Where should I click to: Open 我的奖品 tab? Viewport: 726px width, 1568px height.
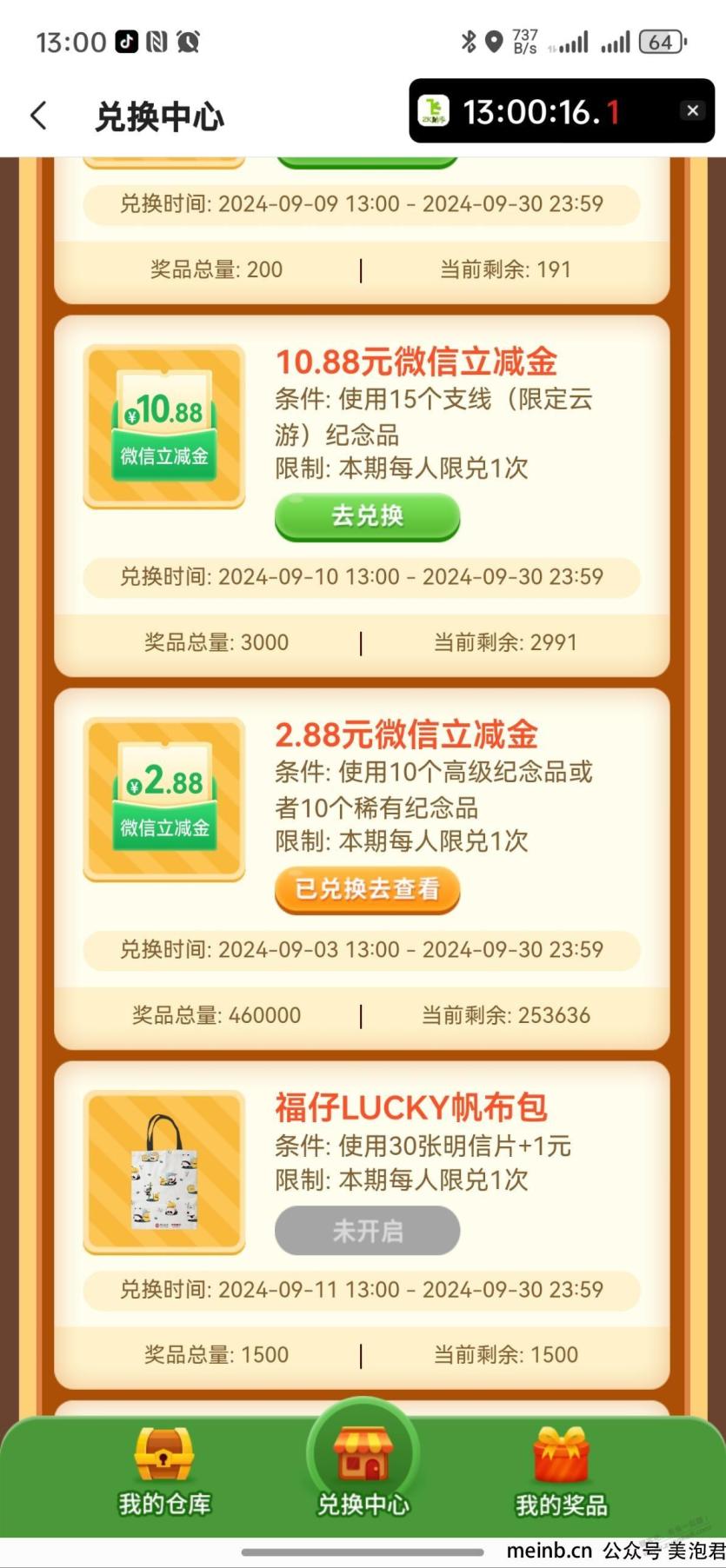562,1472
